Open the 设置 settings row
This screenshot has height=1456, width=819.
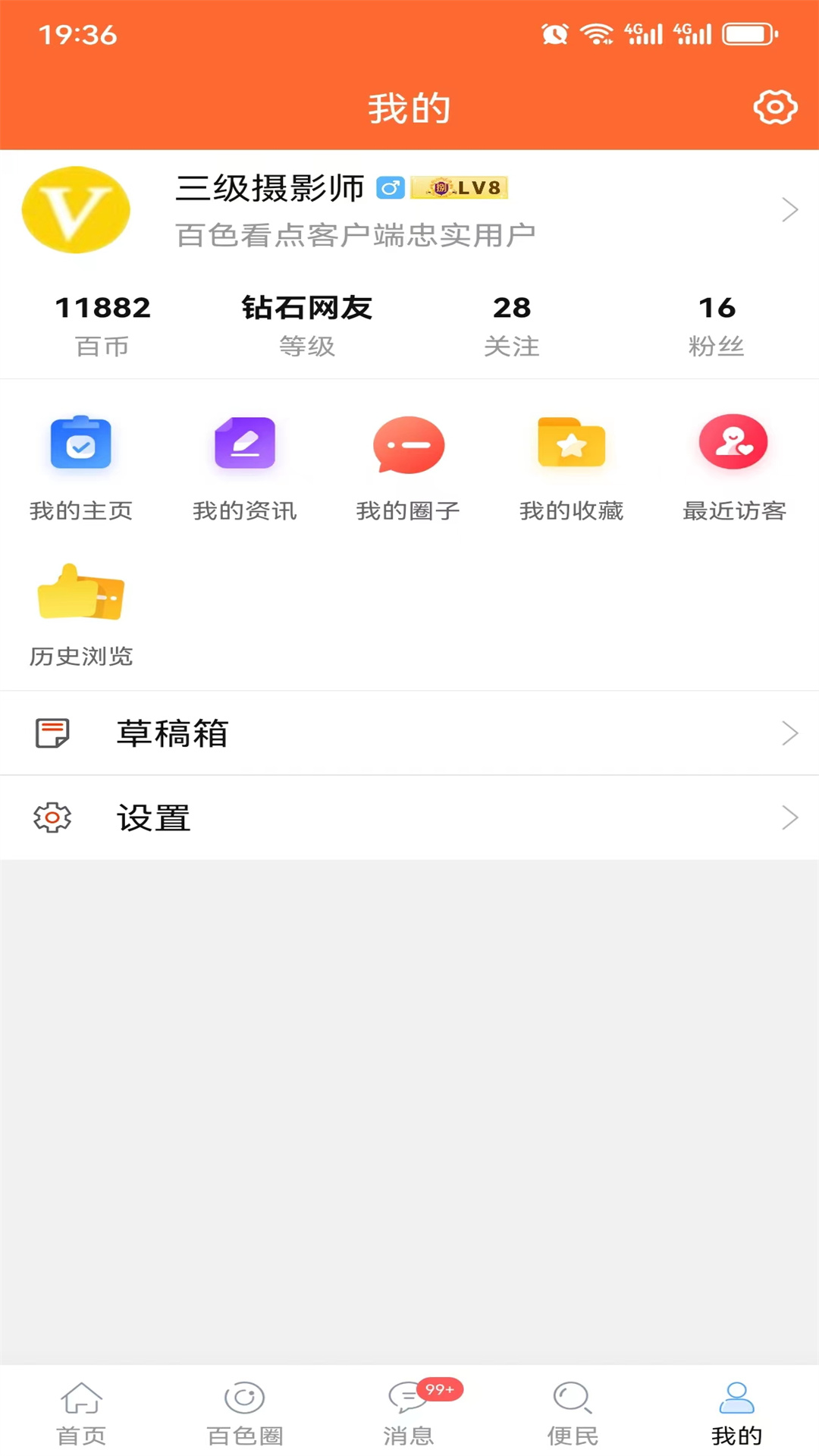click(409, 817)
